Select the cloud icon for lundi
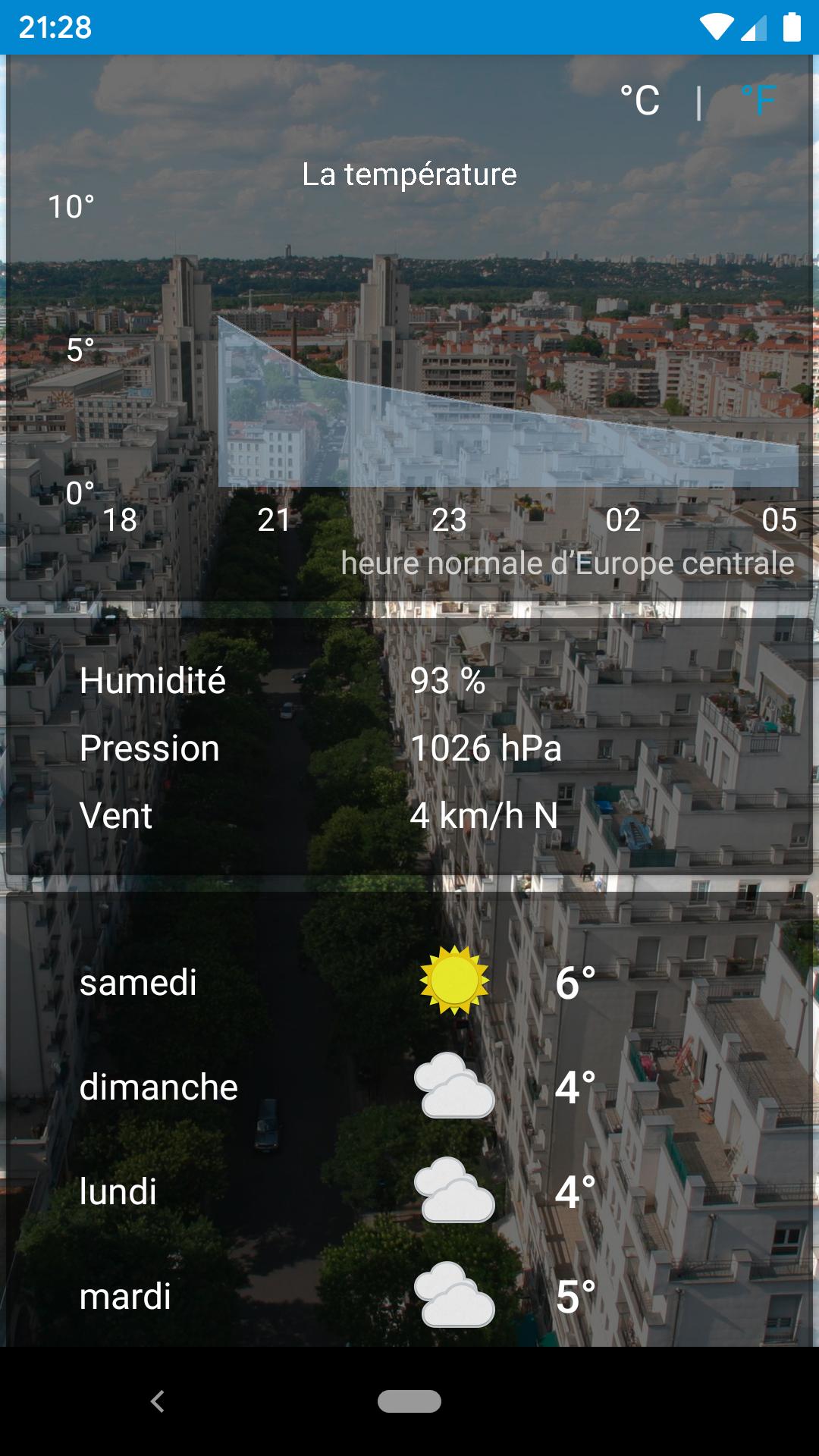This screenshot has width=819, height=1456. (x=453, y=1192)
